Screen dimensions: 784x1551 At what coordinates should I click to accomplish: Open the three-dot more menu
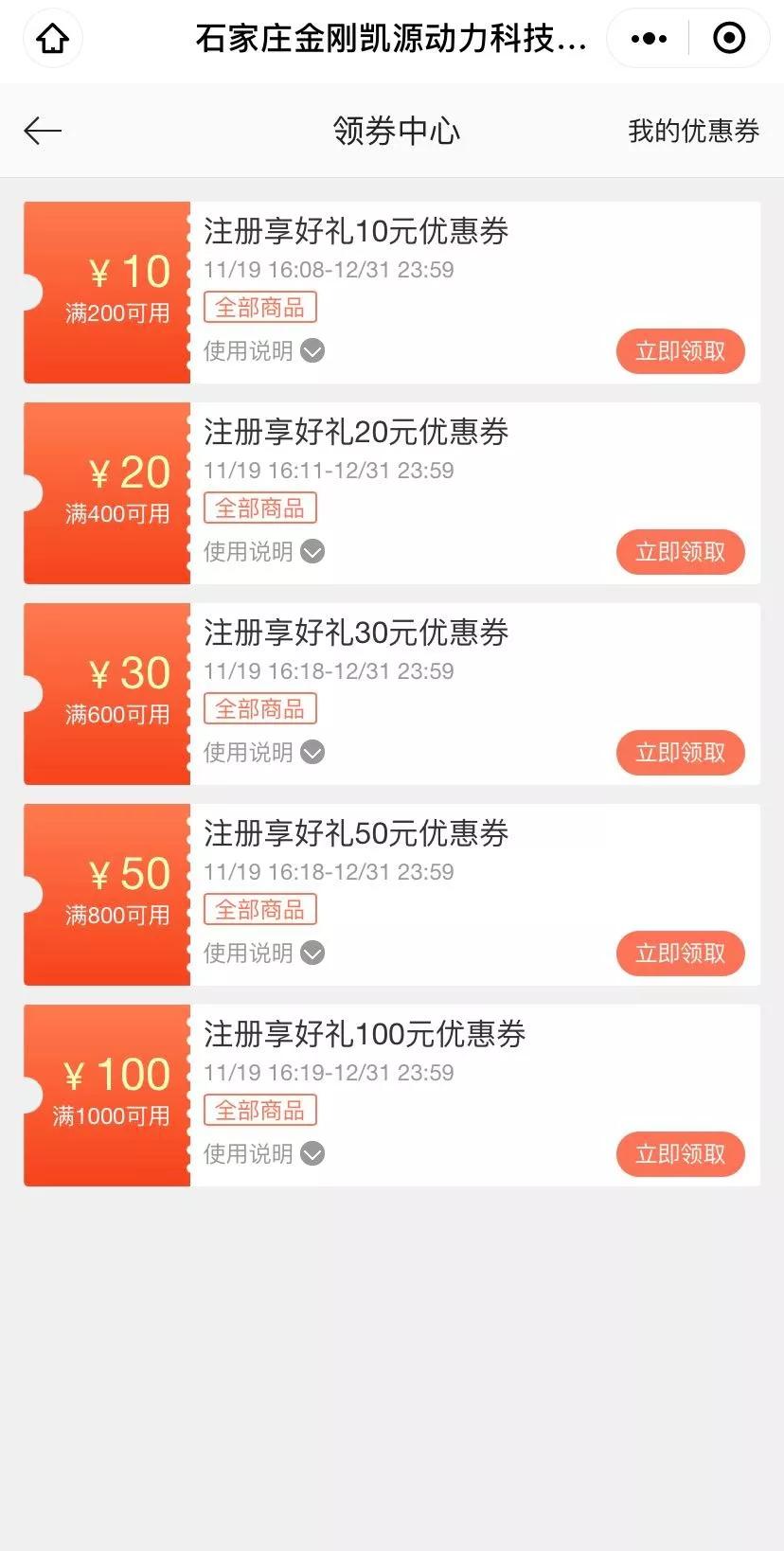point(649,39)
